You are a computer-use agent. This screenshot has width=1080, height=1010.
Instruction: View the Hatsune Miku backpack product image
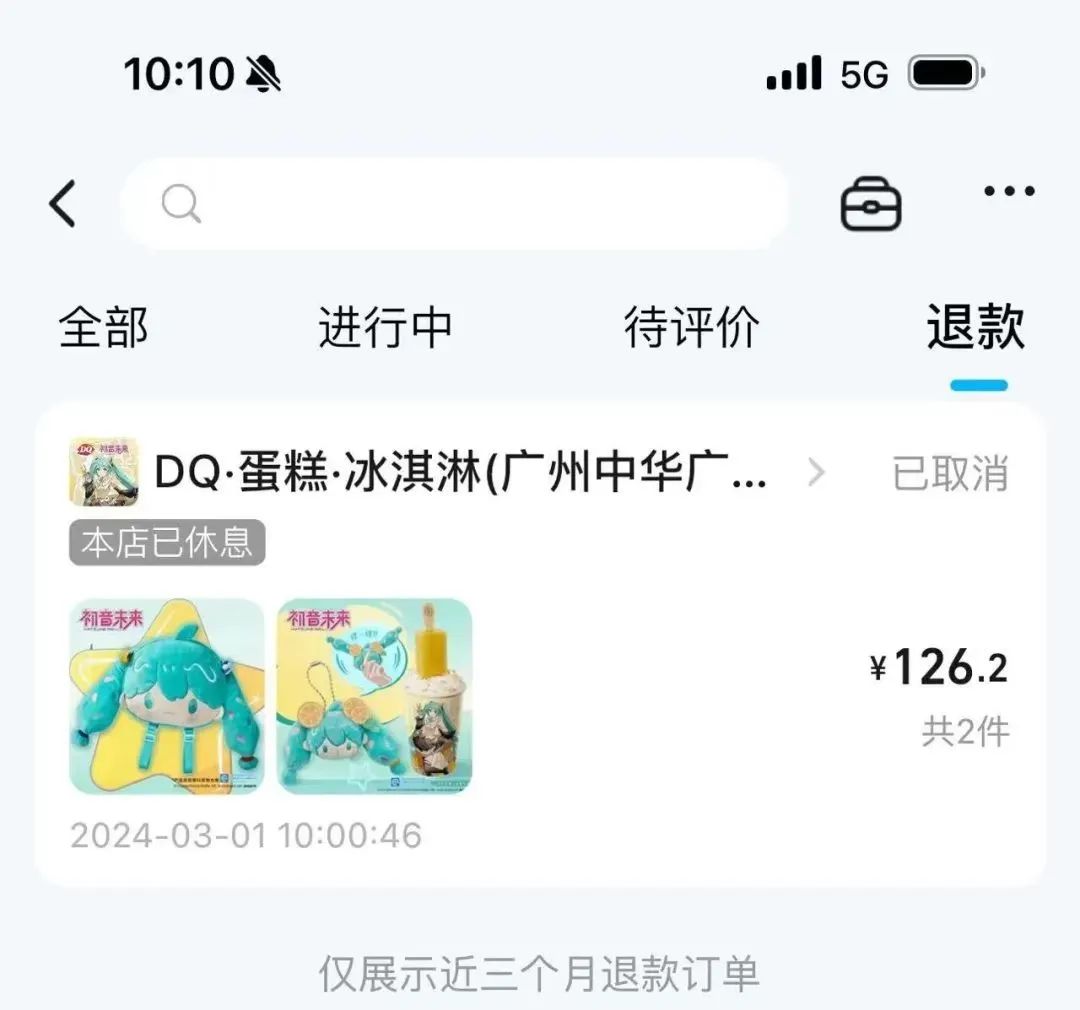click(x=167, y=696)
